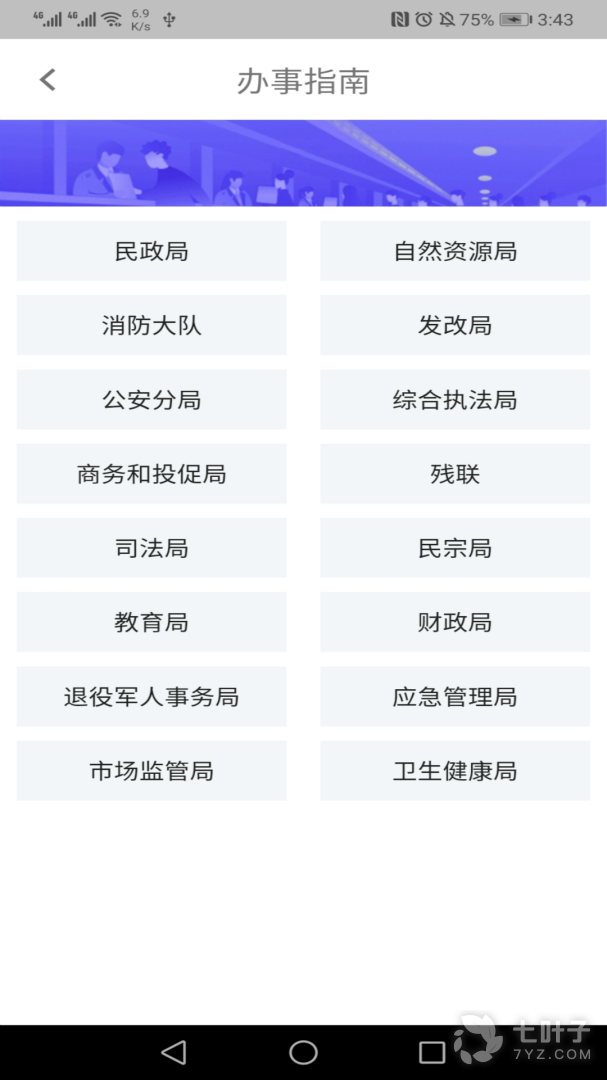Open 综合执法局 services
Viewport: 607px width, 1080px height.
point(455,400)
